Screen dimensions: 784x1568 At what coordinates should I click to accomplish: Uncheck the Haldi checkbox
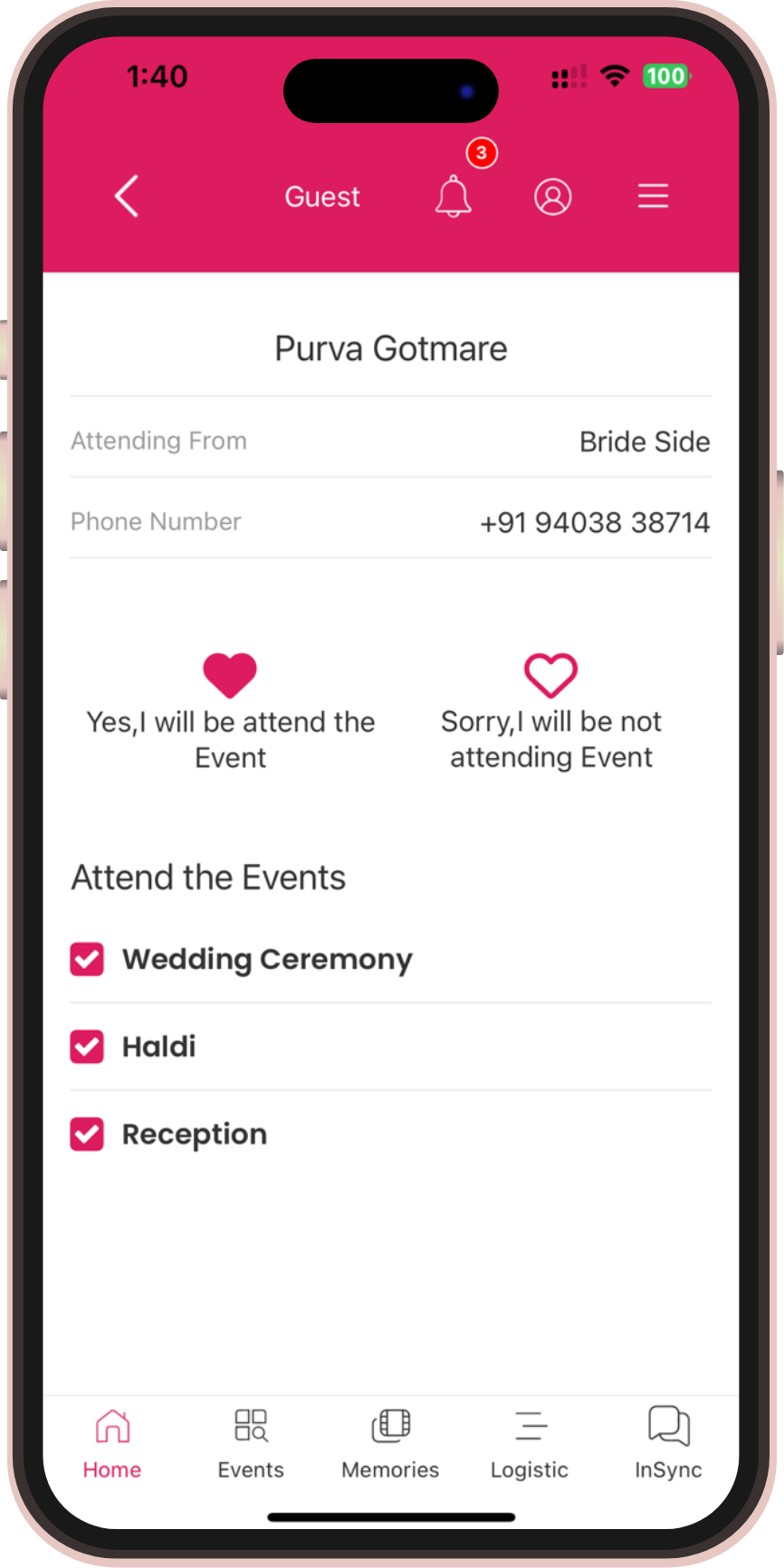(x=87, y=1047)
